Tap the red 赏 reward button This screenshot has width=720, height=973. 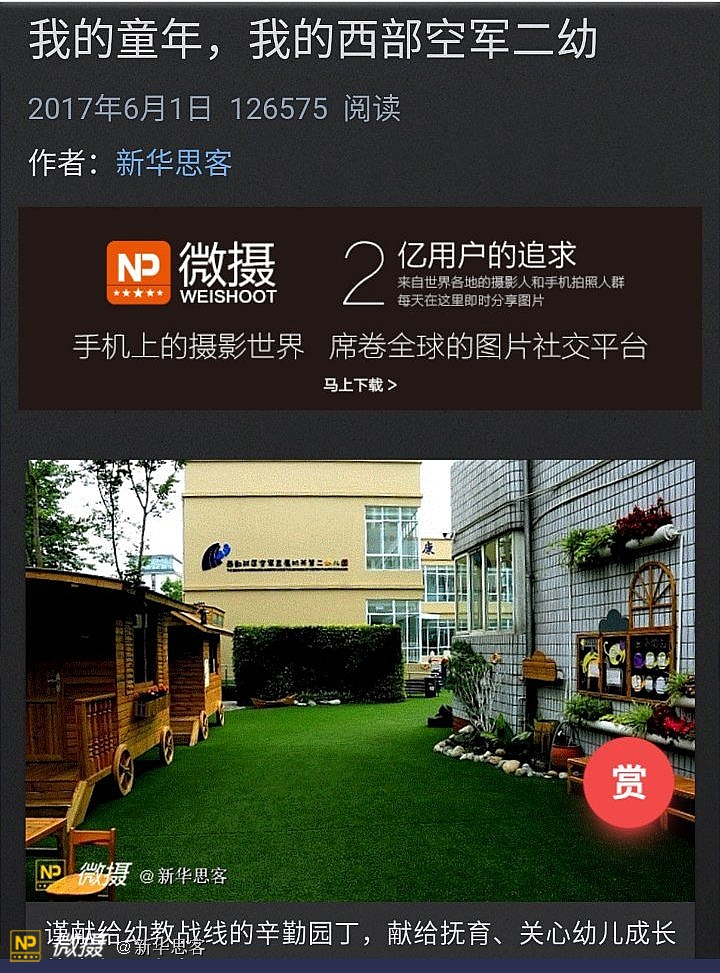click(629, 784)
